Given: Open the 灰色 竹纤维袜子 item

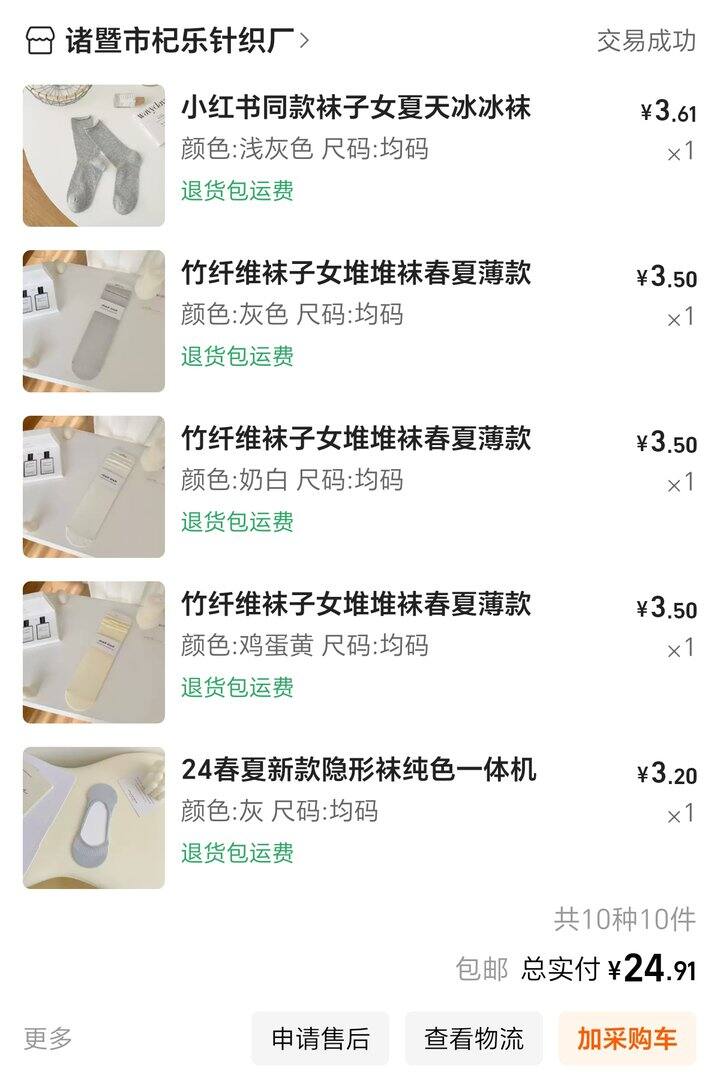Looking at the screenshot, I should [355, 273].
